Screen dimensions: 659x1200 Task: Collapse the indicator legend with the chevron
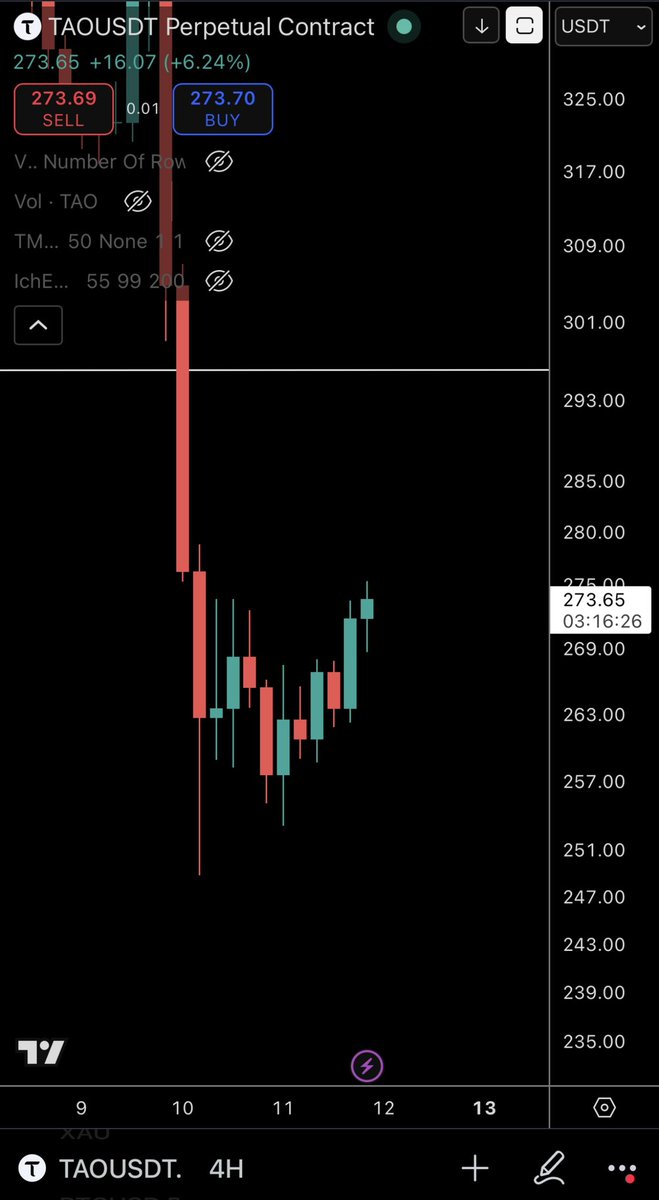(x=38, y=325)
